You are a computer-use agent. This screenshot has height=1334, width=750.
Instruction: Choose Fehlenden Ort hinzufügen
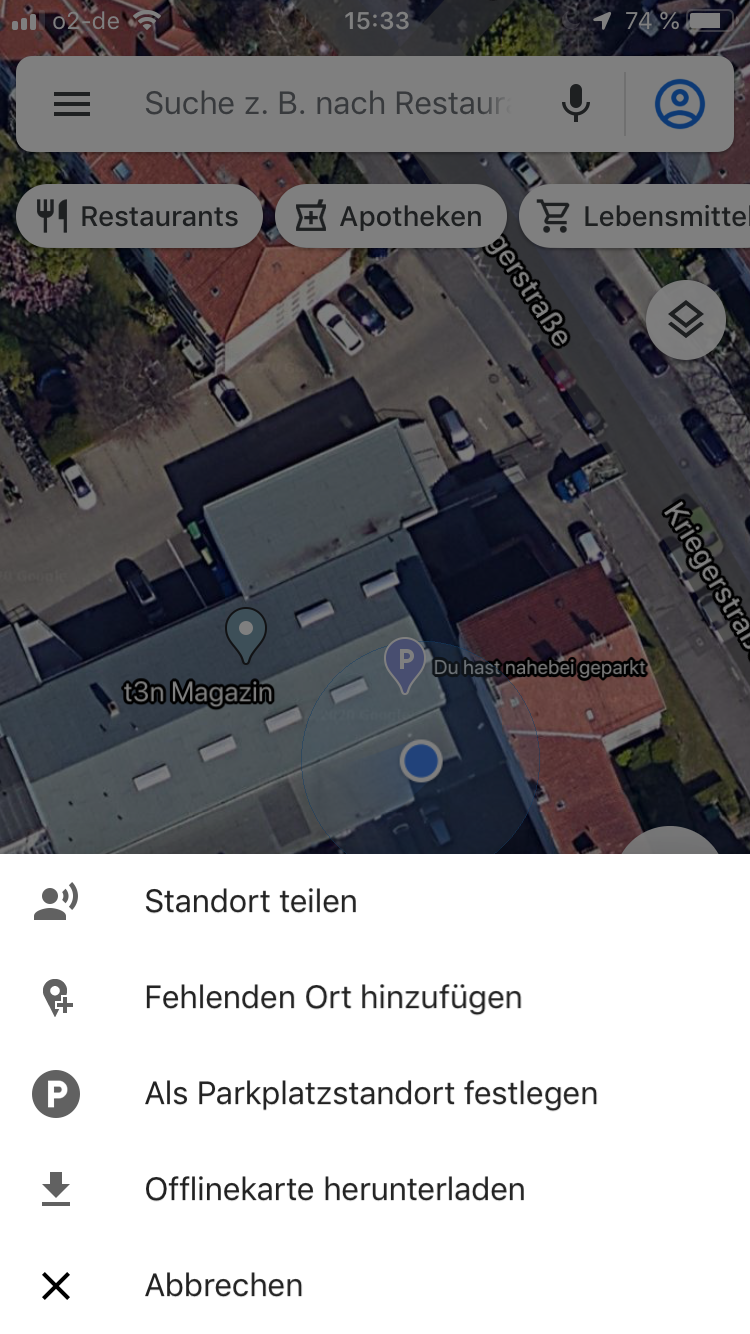coord(333,997)
